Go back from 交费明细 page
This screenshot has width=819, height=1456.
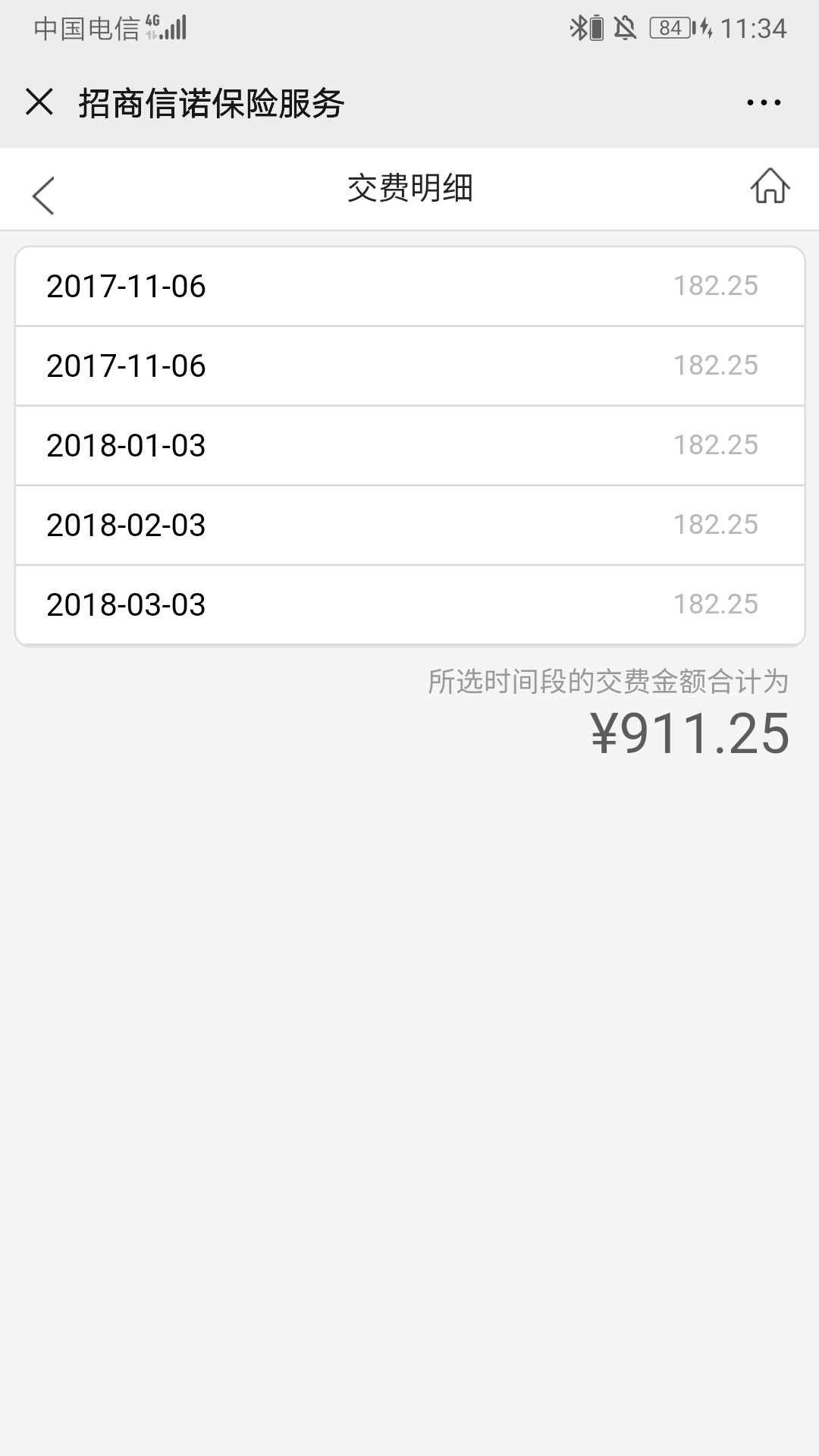point(43,195)
